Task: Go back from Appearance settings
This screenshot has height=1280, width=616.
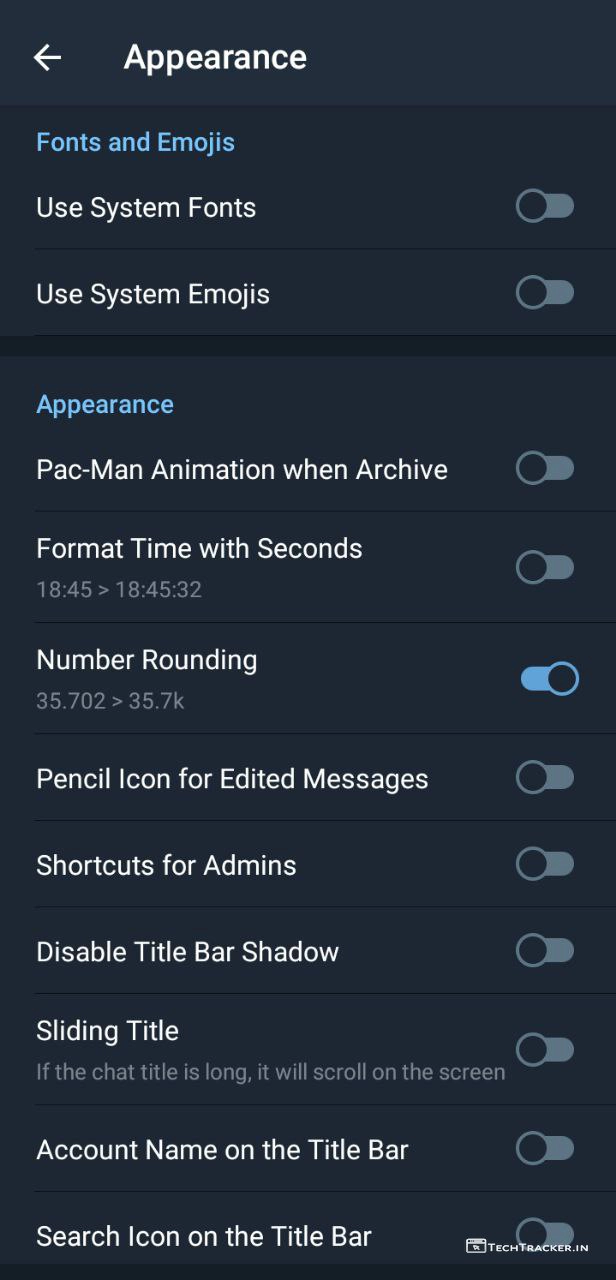Action: click(x=48, y=58)
